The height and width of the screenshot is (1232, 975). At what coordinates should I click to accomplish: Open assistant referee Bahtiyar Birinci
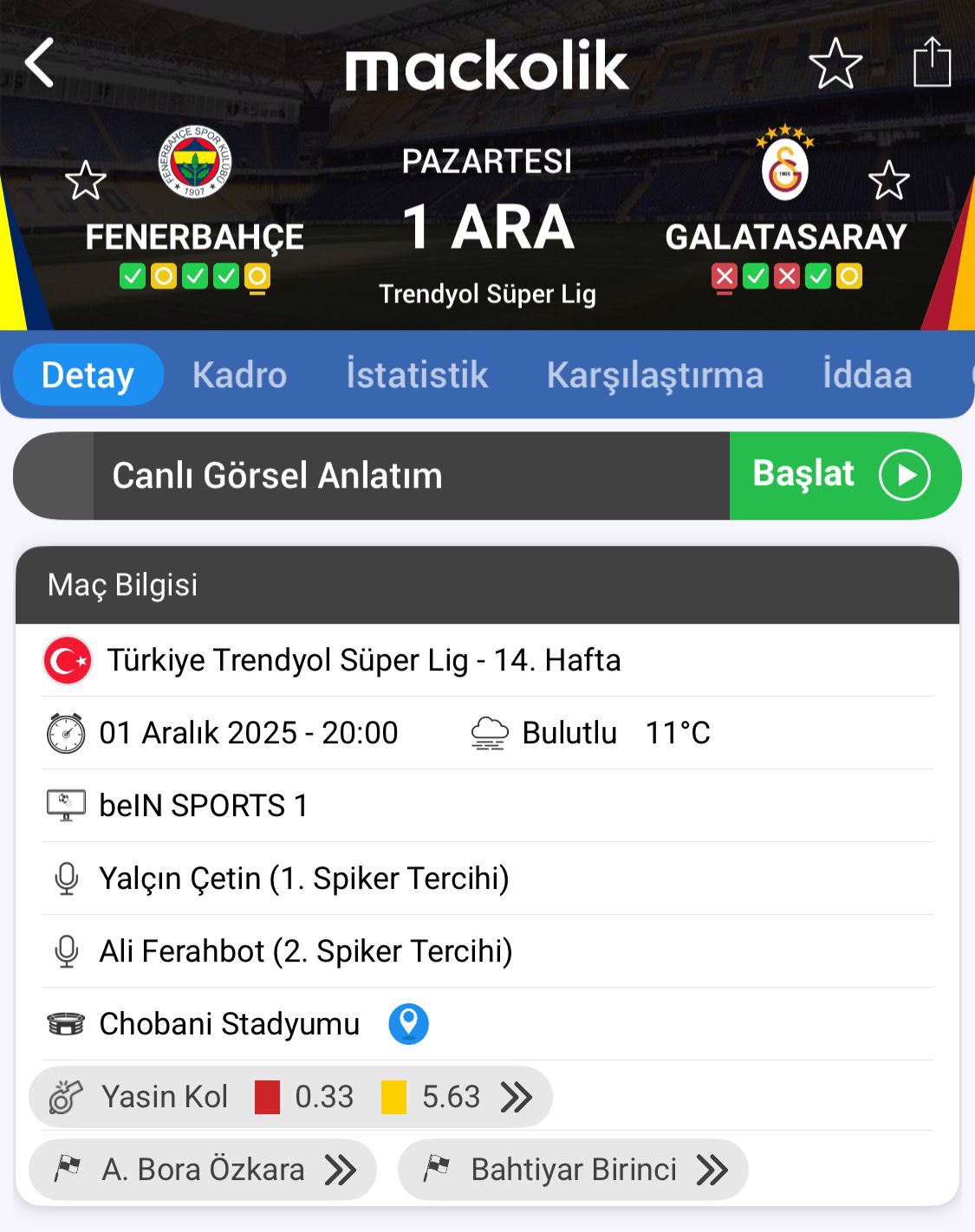(573, 1170)
